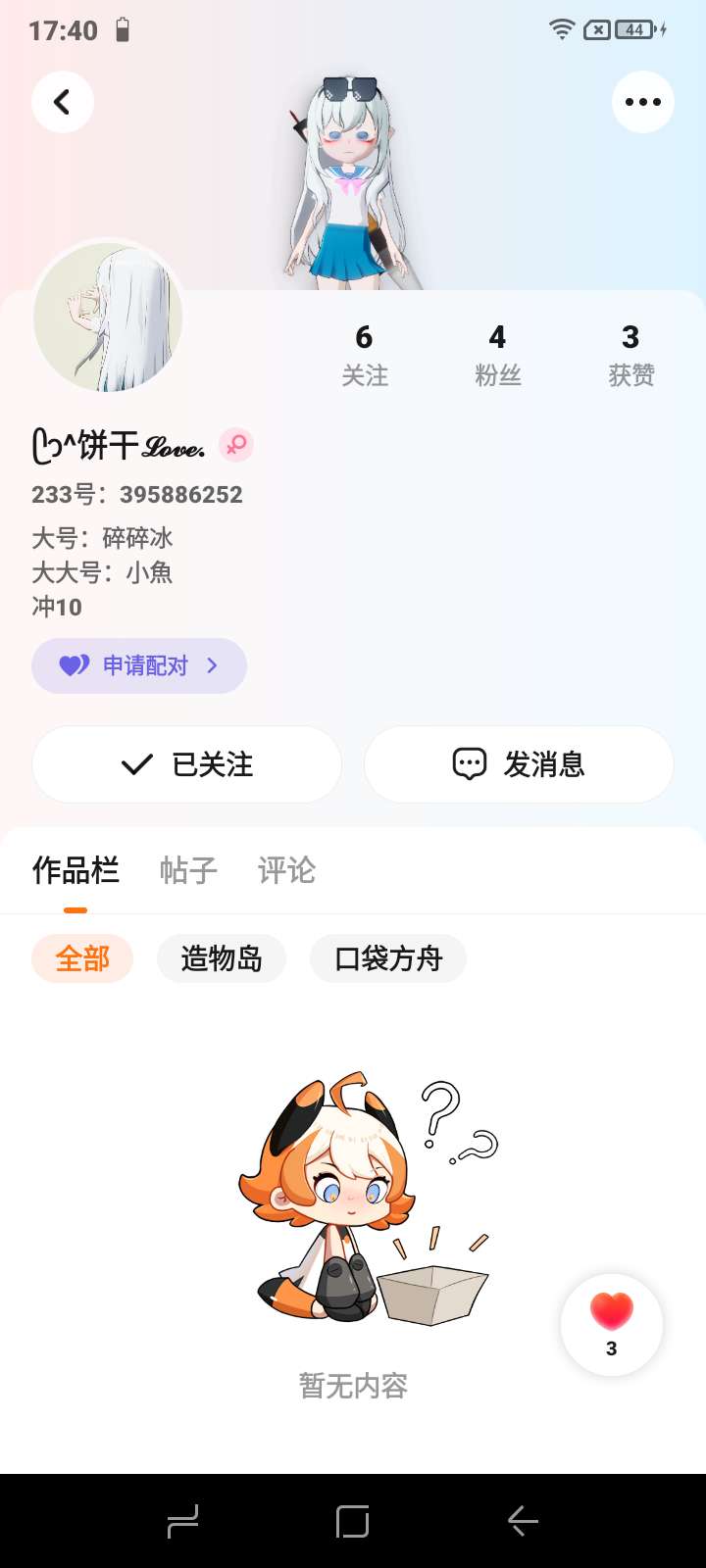Tap the system back button

pos(523,1521)
